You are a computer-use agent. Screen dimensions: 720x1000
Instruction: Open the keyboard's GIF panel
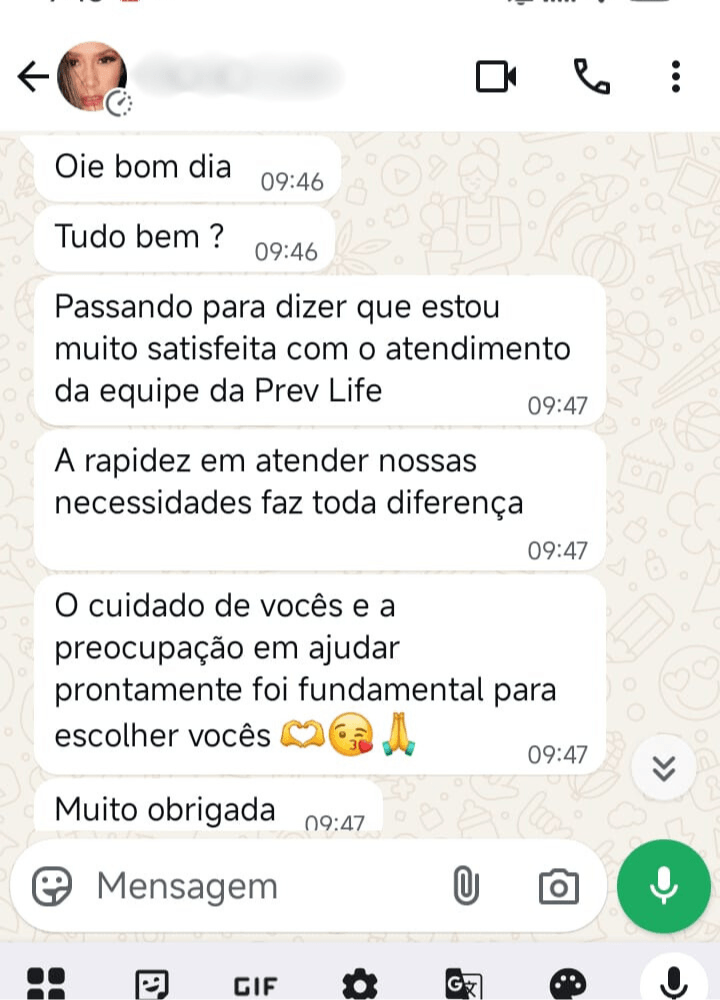pos(256,985)
